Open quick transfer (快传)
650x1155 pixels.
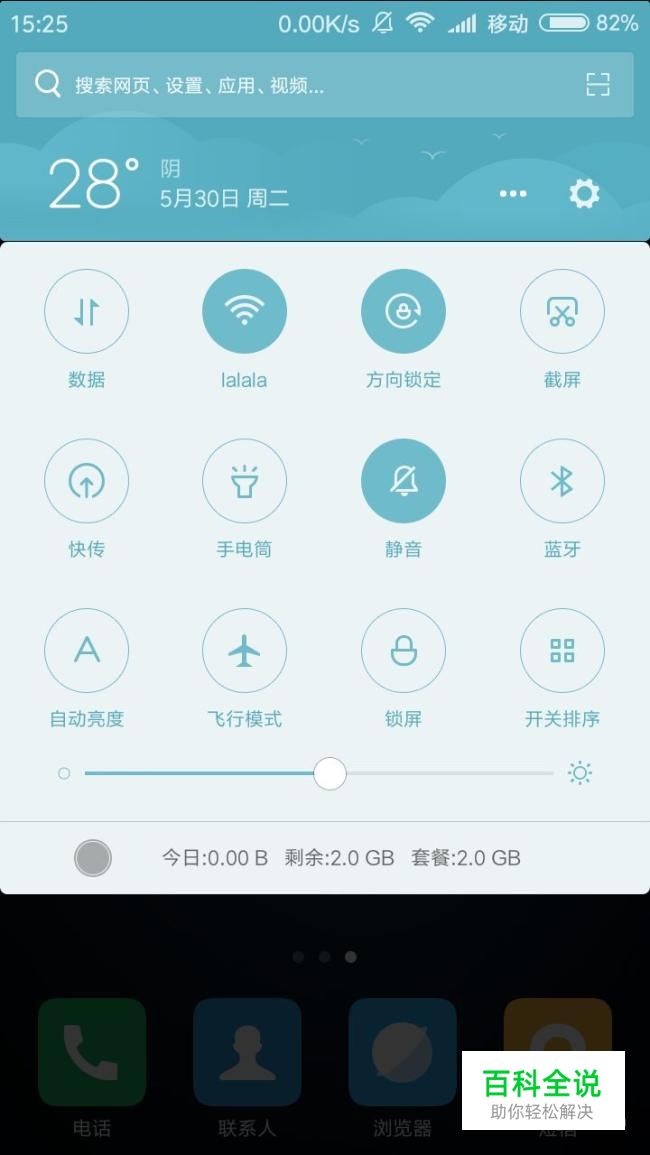[x=87, y=482]
